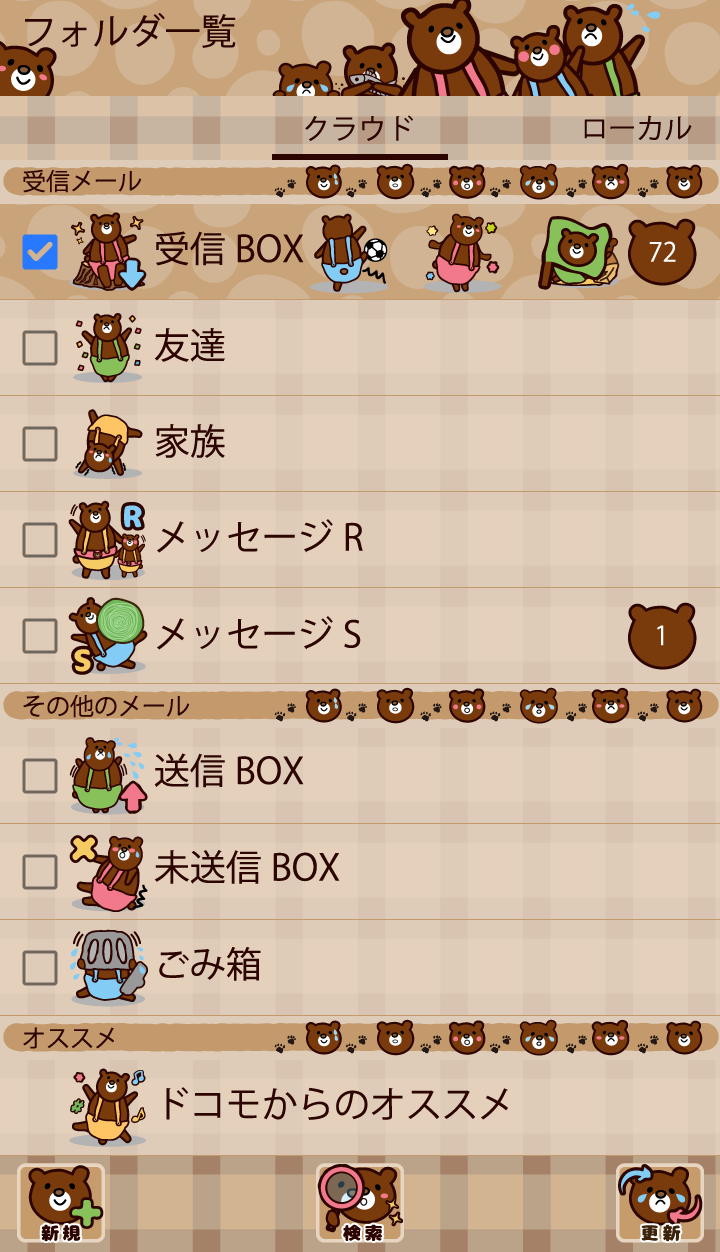Select the 未送信BOX checkbox
Screen dimensions: 720x1252
[40, 872]
